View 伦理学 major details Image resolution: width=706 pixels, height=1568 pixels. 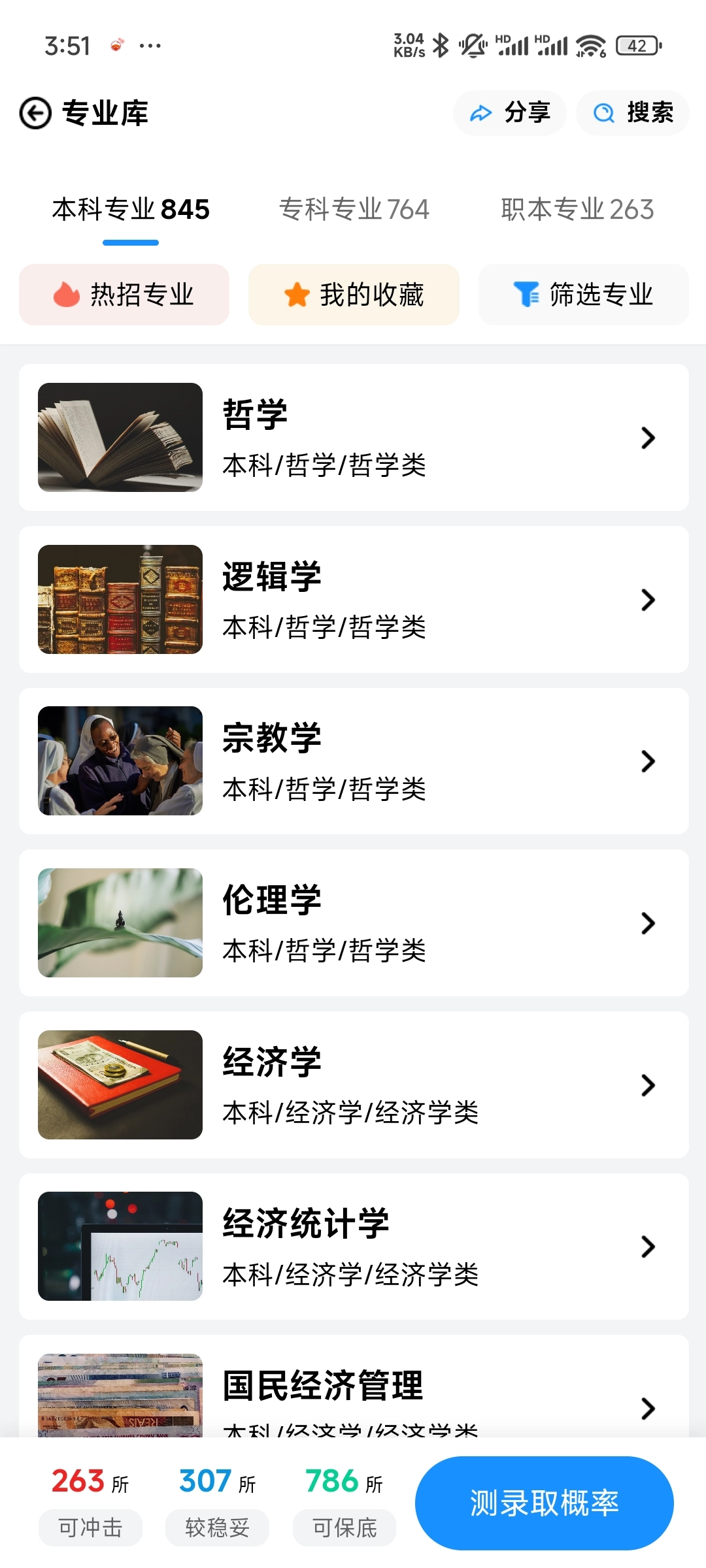click(x=354, y=923)
